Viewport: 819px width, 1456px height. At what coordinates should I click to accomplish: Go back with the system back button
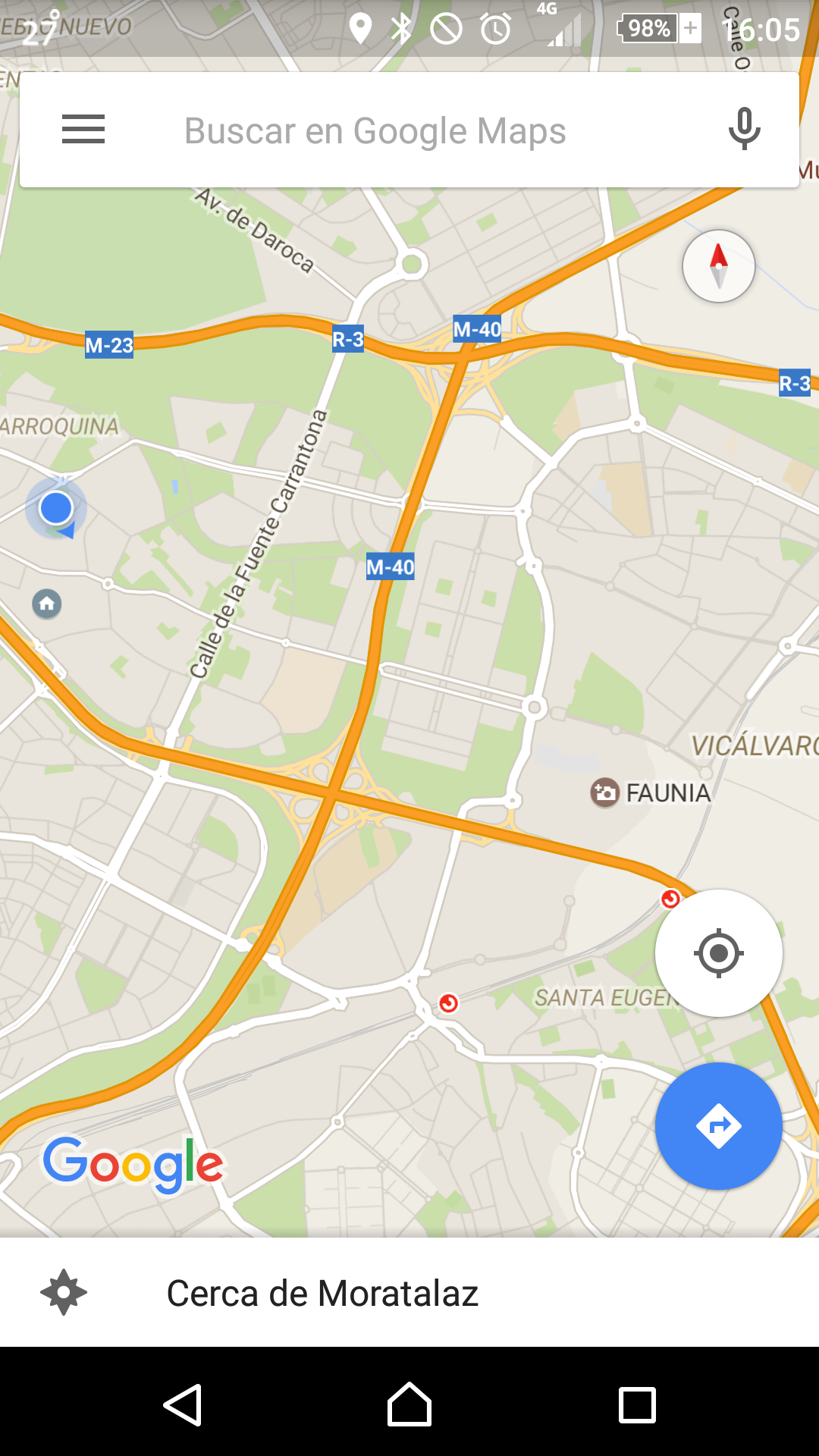182,1405
